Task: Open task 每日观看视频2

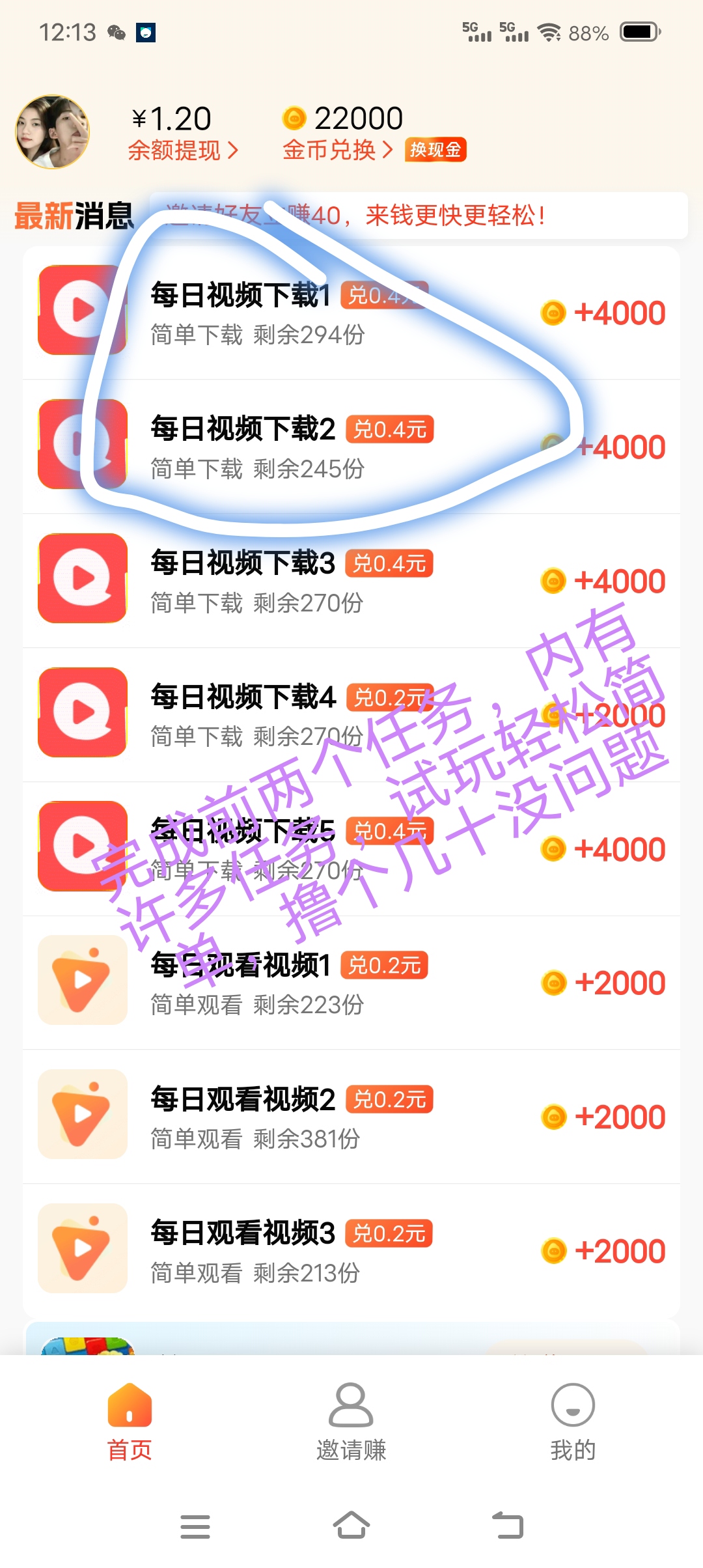Action: (351, 1117)
